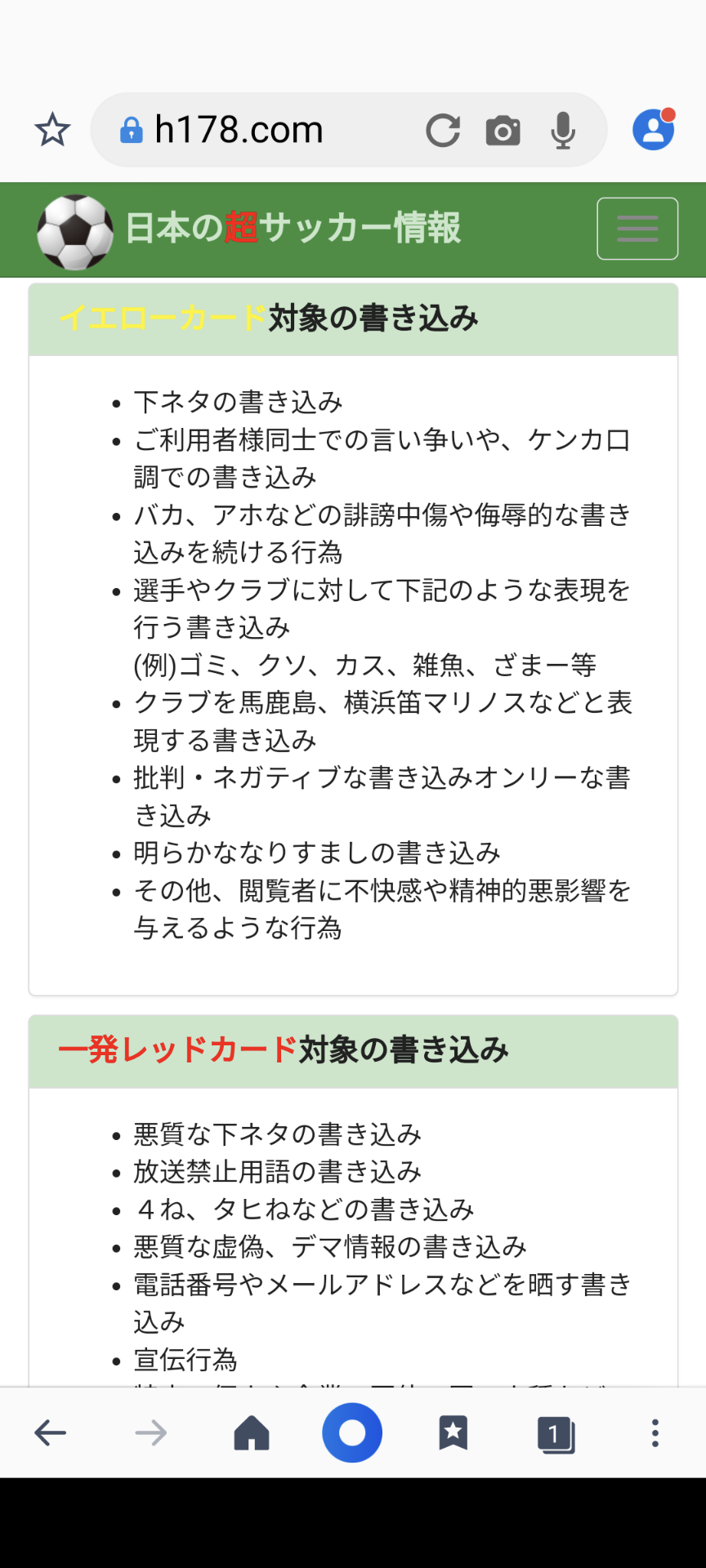
Task: View the open tabs switcher
Action: click(556, 1434)
